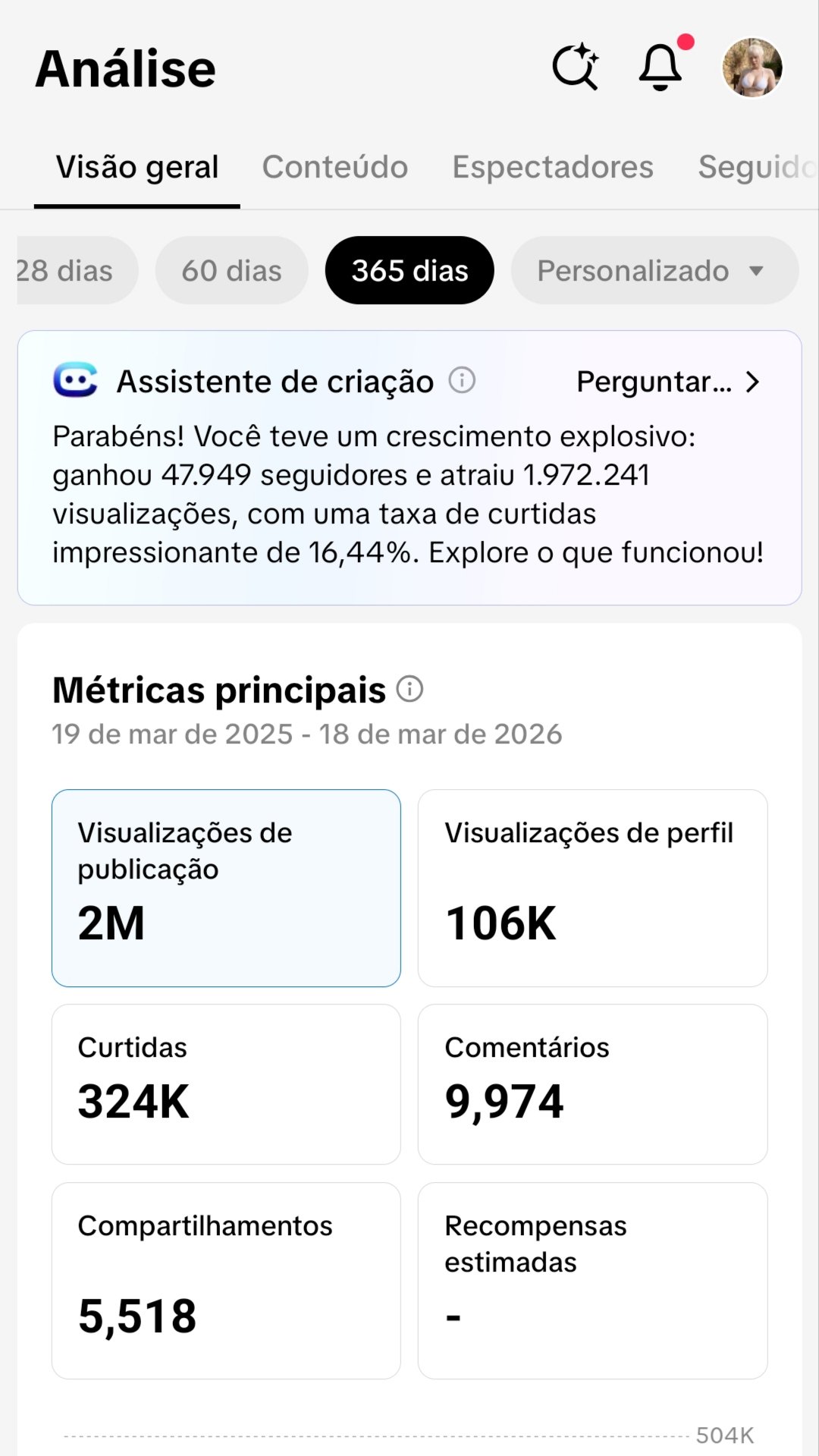
Task: Select the Compartilhamentos metric card
Action: point(226,1280)
